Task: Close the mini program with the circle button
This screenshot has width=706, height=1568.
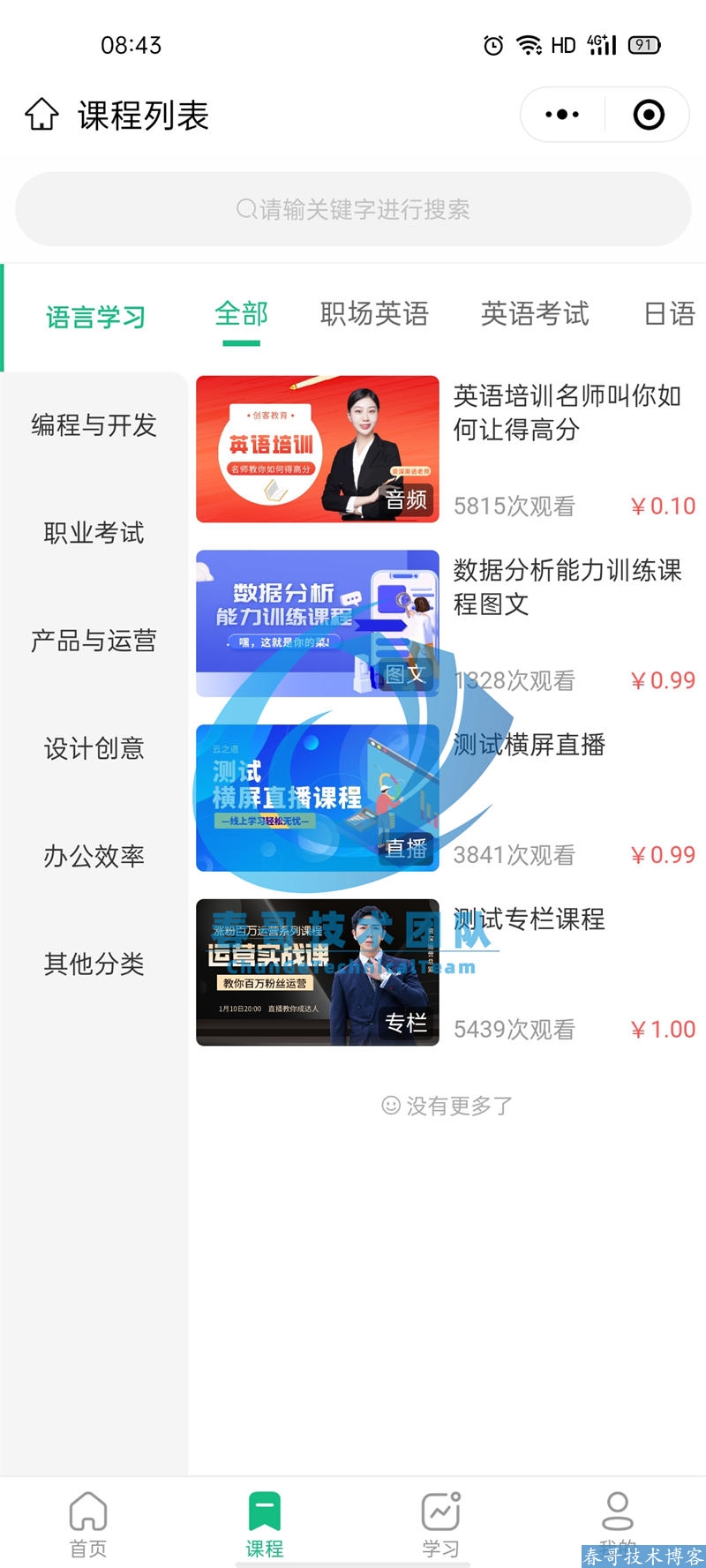Action: click(649, 115)
